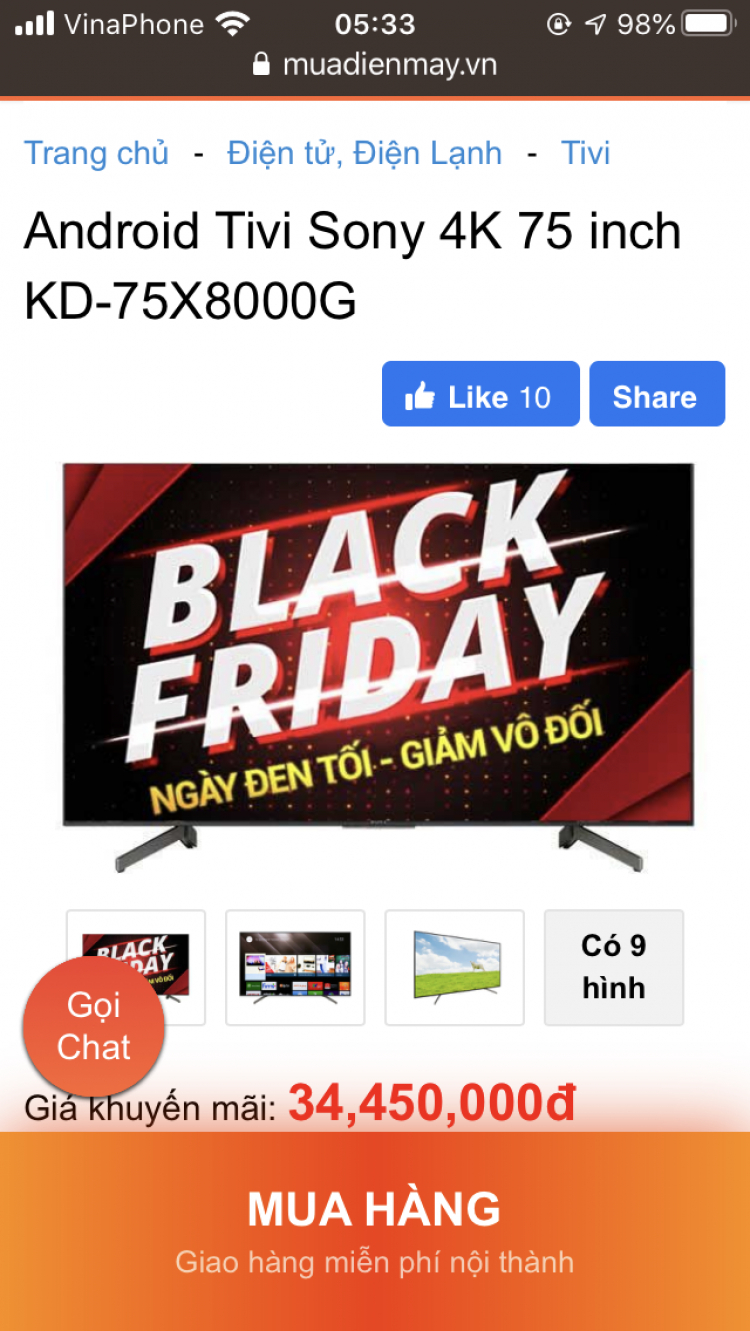Image resolution: width=750 pixels, height=1331 pixels.
Task: Select the smart TV home screen thumbnail
Action: (295, 967)
